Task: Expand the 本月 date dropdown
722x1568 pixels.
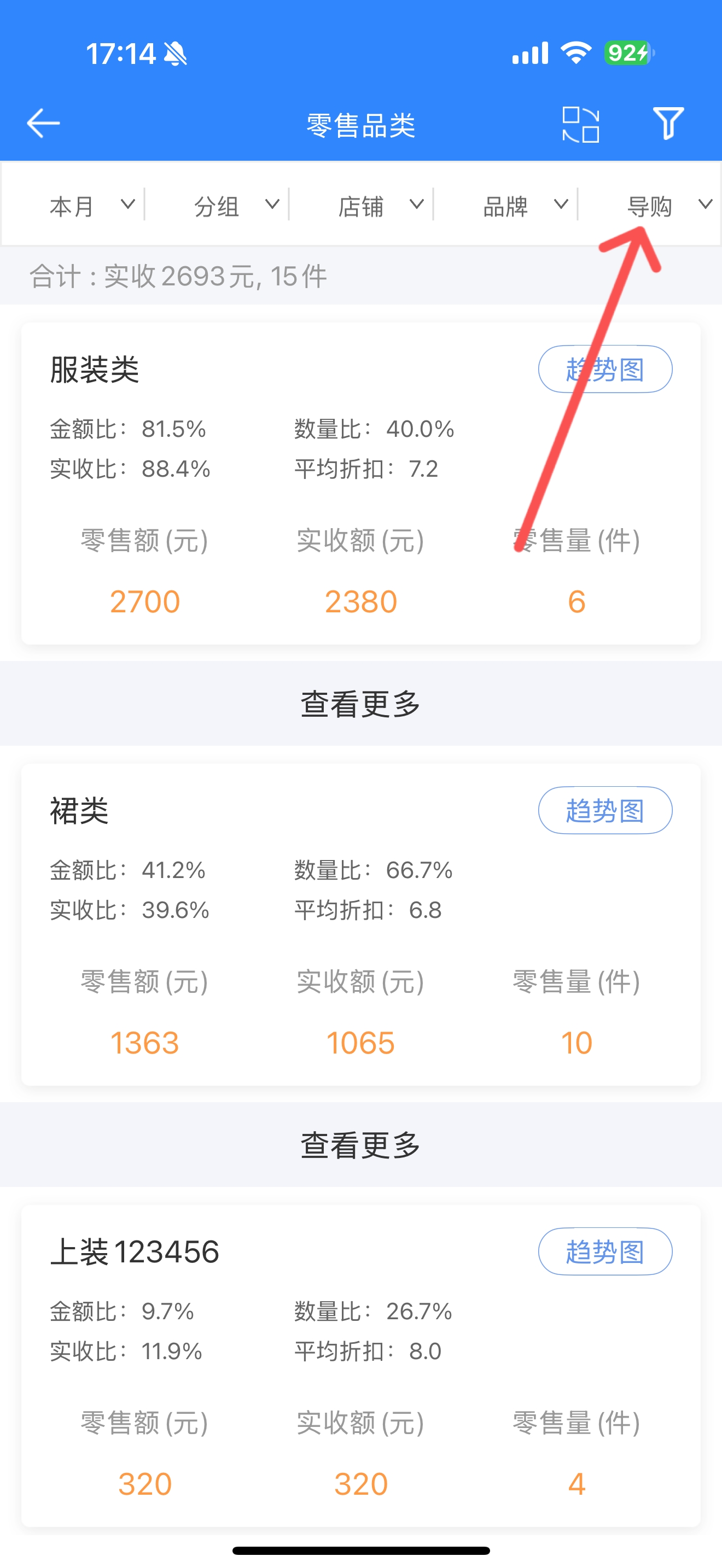Action: click(91, 206)
